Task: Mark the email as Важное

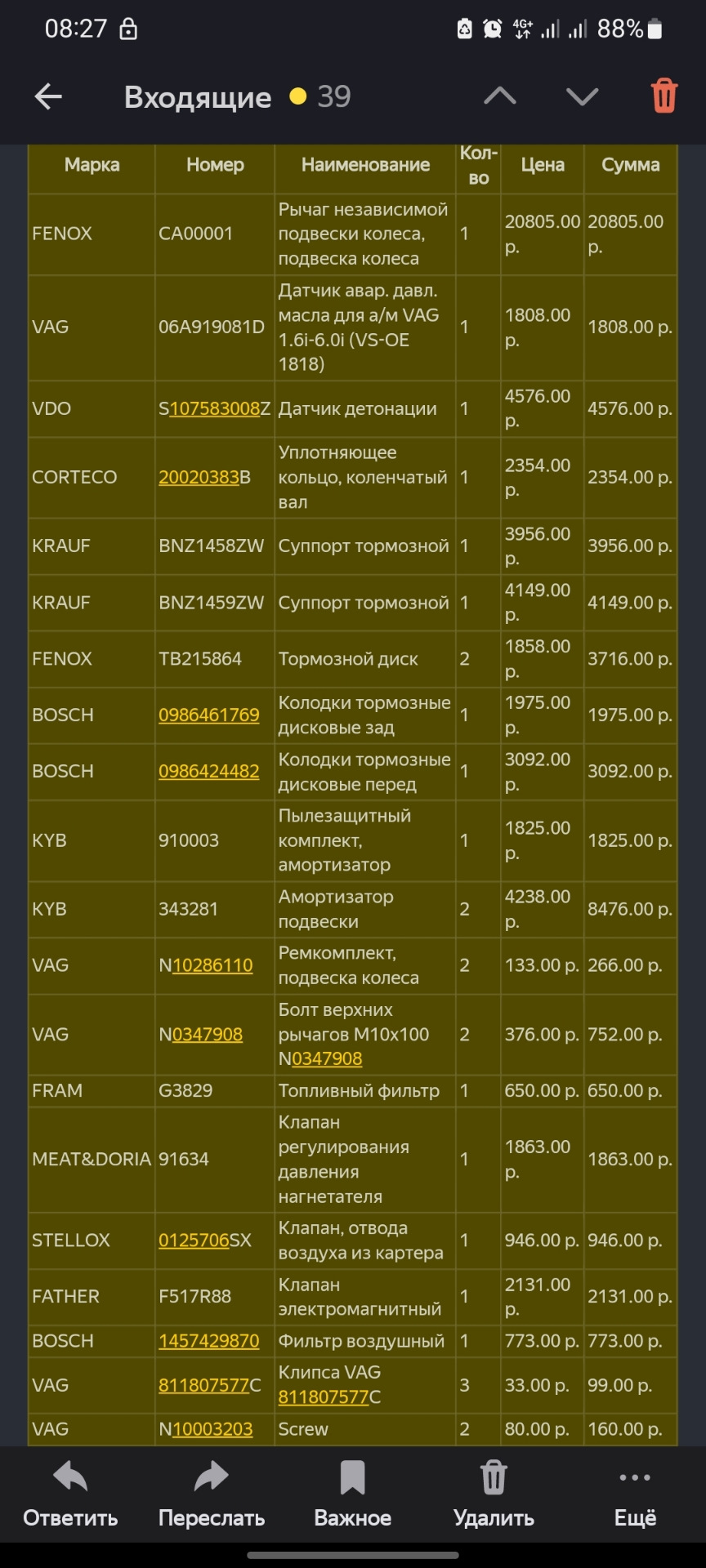Action: (x=352, y=1494)
